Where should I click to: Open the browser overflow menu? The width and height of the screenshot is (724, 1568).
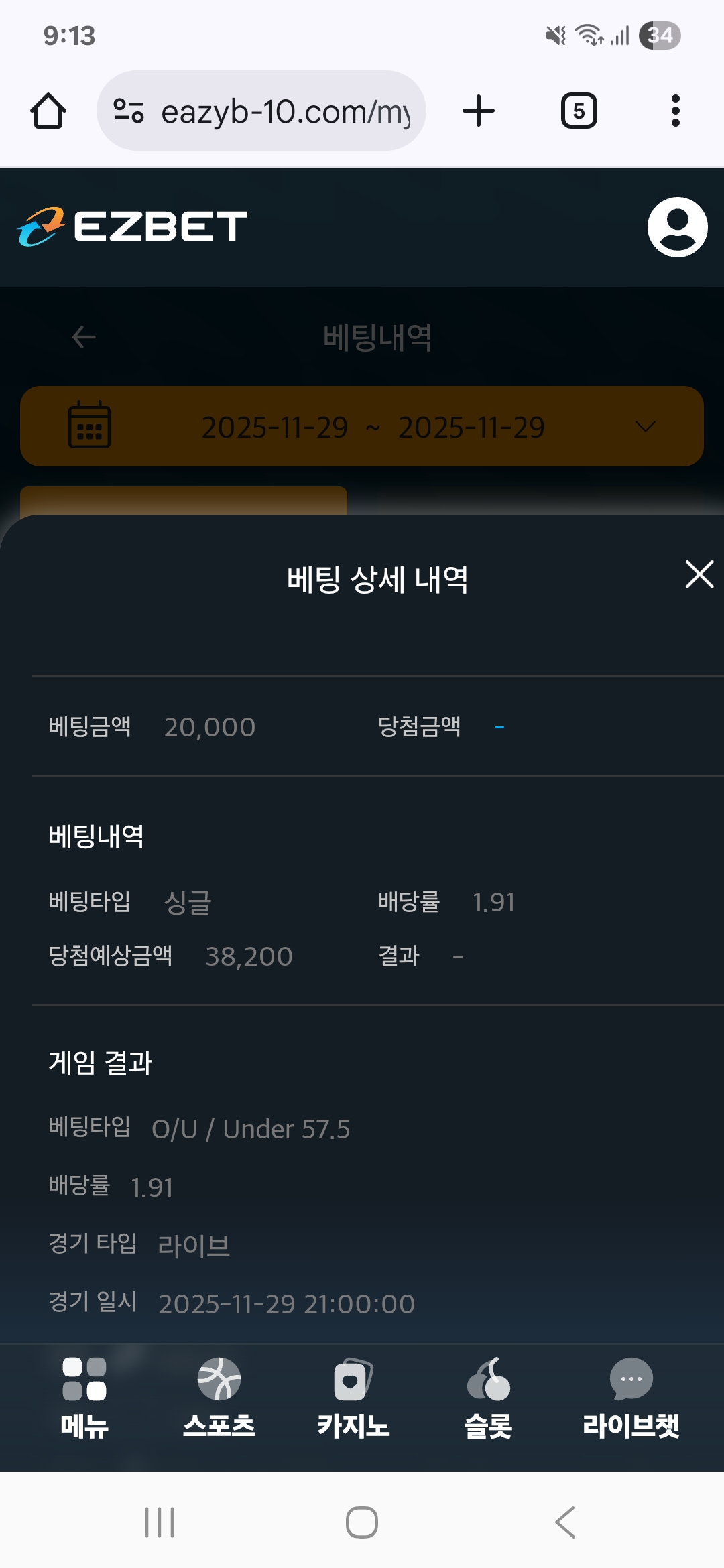point(675,111)
